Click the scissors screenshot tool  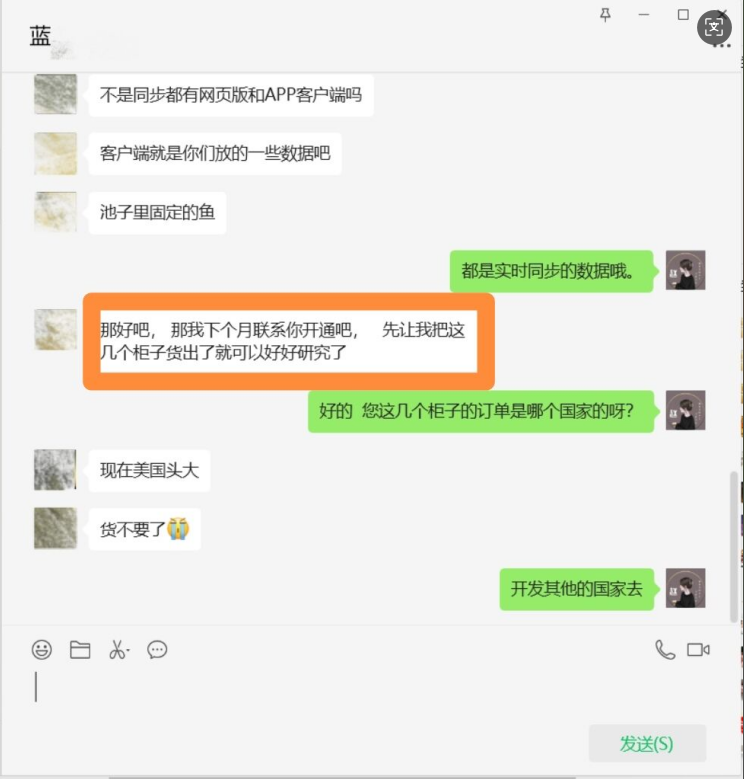pos(118,650)
